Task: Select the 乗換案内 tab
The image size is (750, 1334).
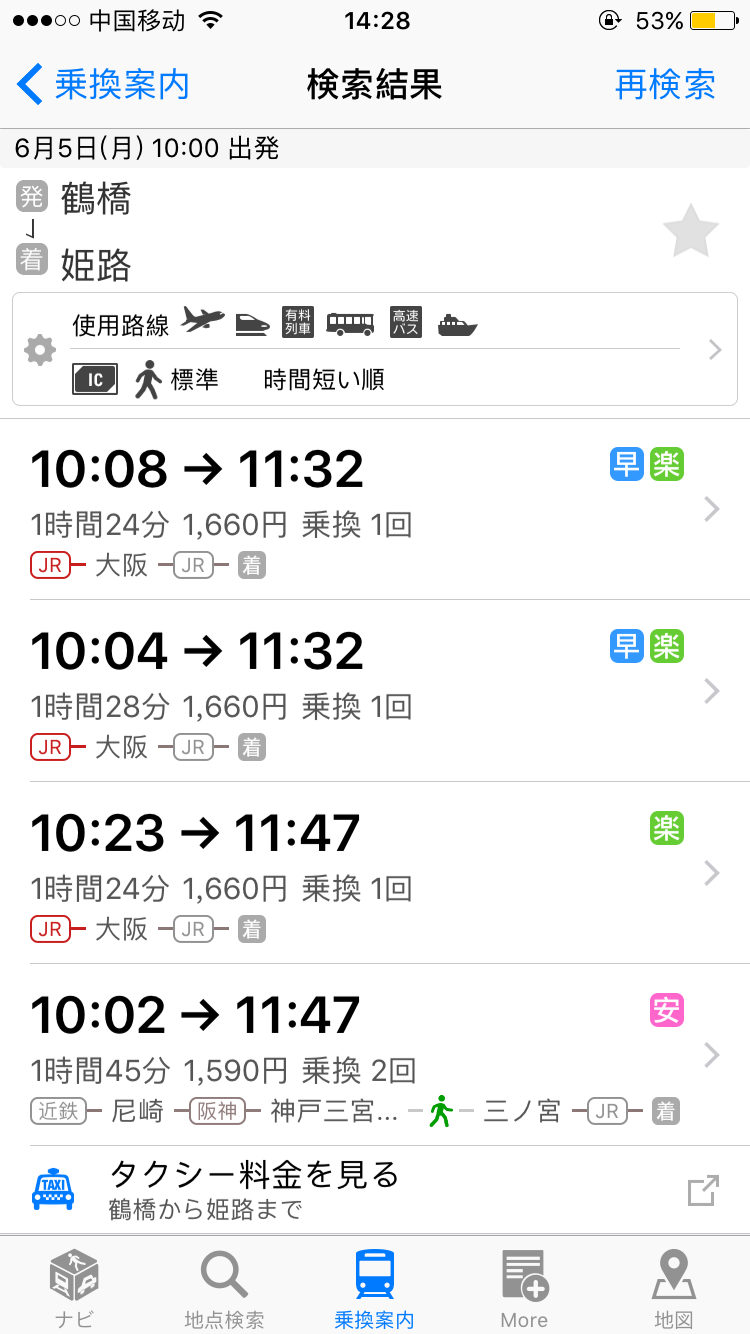Action: tap(375, 1288)
